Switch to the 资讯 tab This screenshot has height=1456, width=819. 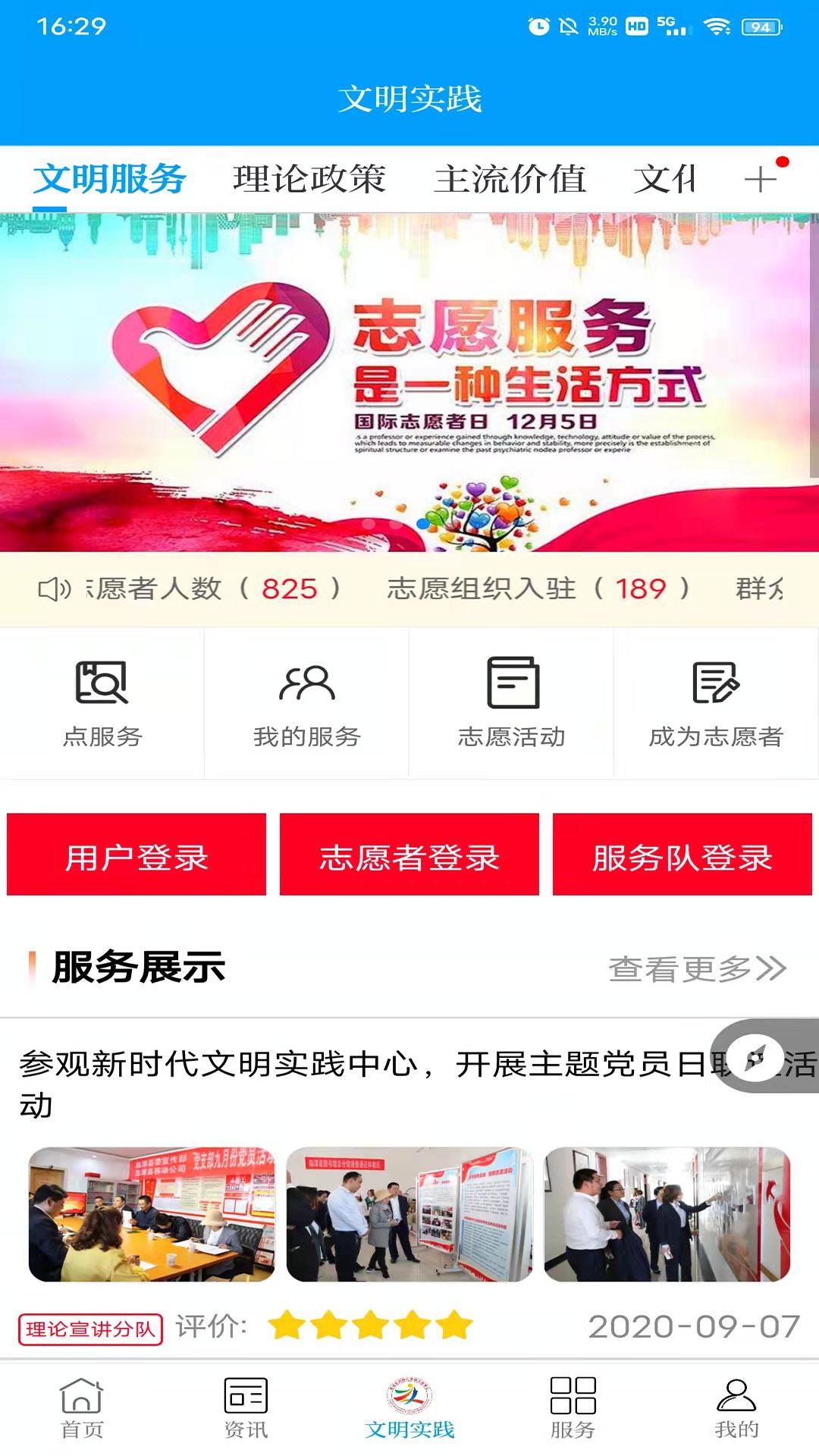246,1407
